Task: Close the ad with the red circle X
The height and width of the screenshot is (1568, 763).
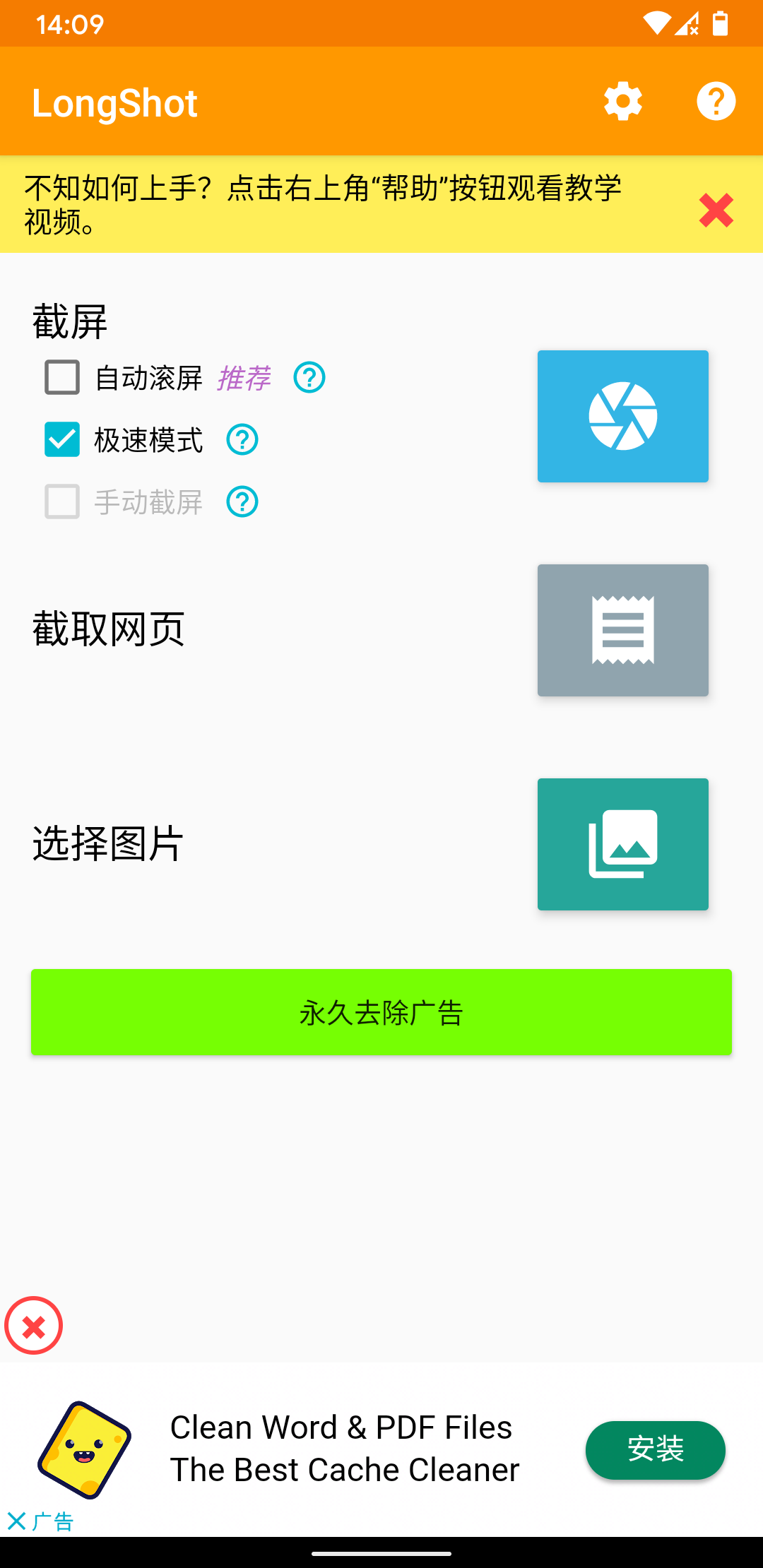Action: pos(34,1326)
